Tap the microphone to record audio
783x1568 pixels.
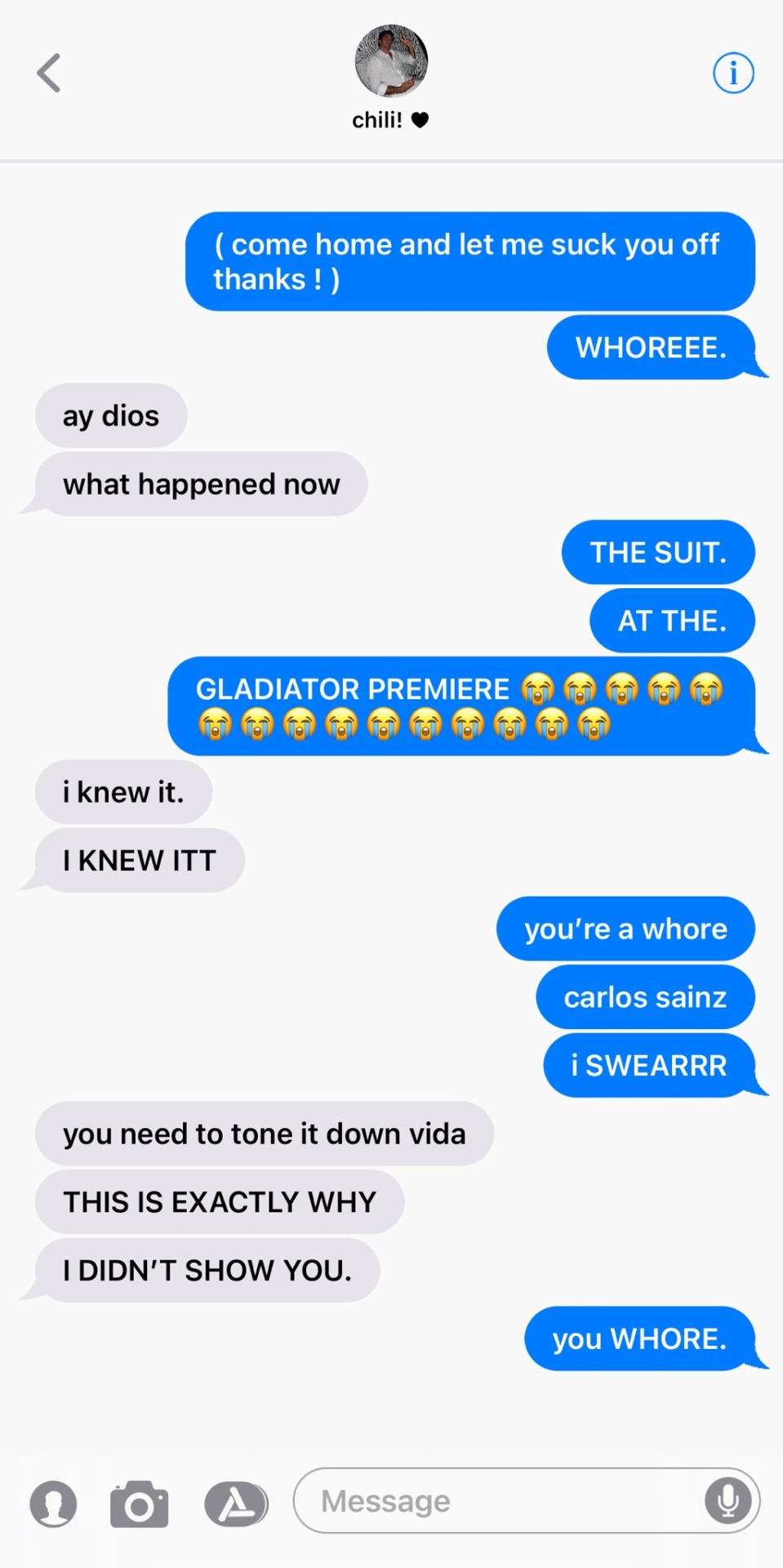click(x=727, y=1500)
